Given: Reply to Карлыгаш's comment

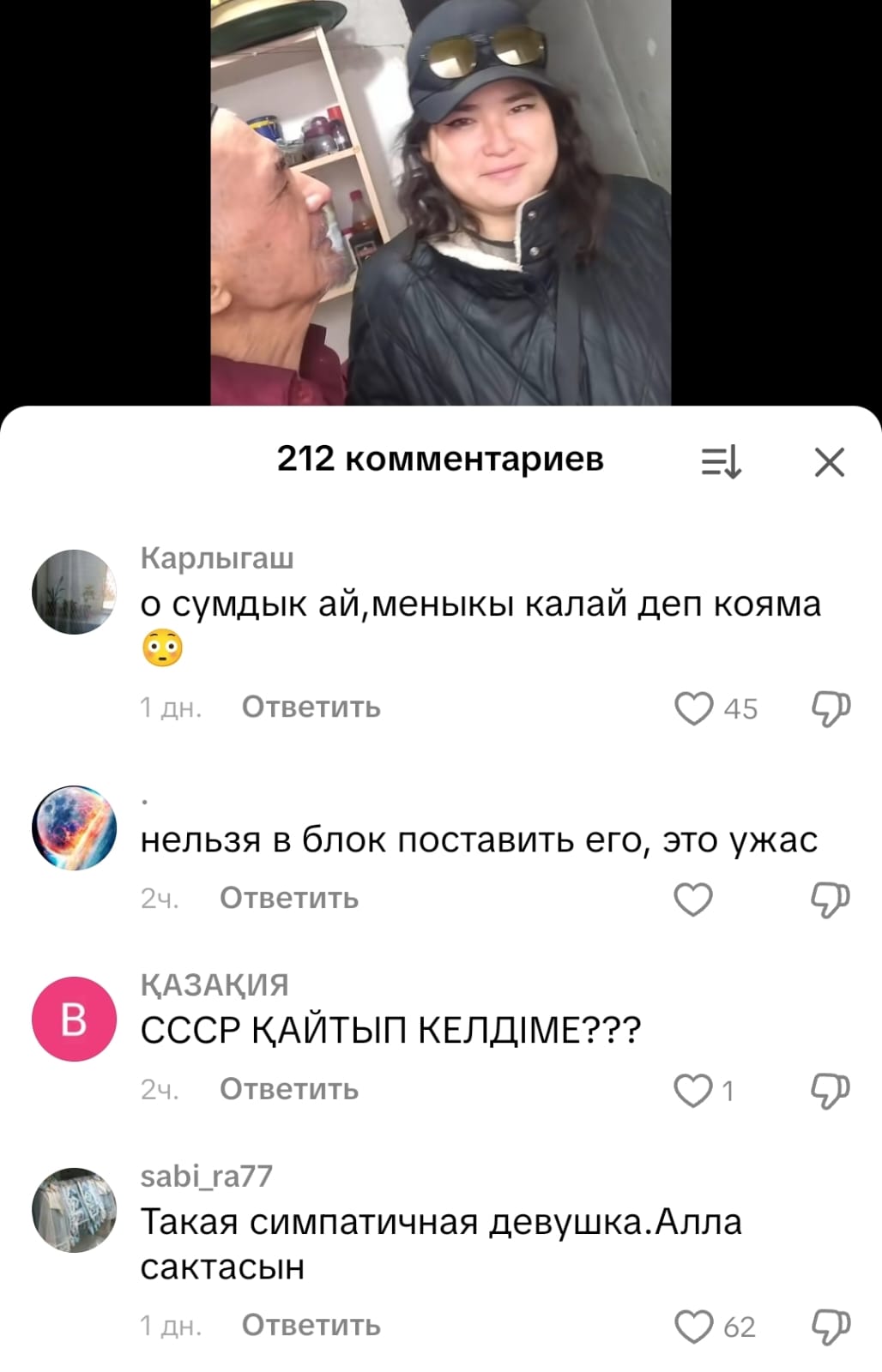Looking at the screenshot, I should coord(311,707).
